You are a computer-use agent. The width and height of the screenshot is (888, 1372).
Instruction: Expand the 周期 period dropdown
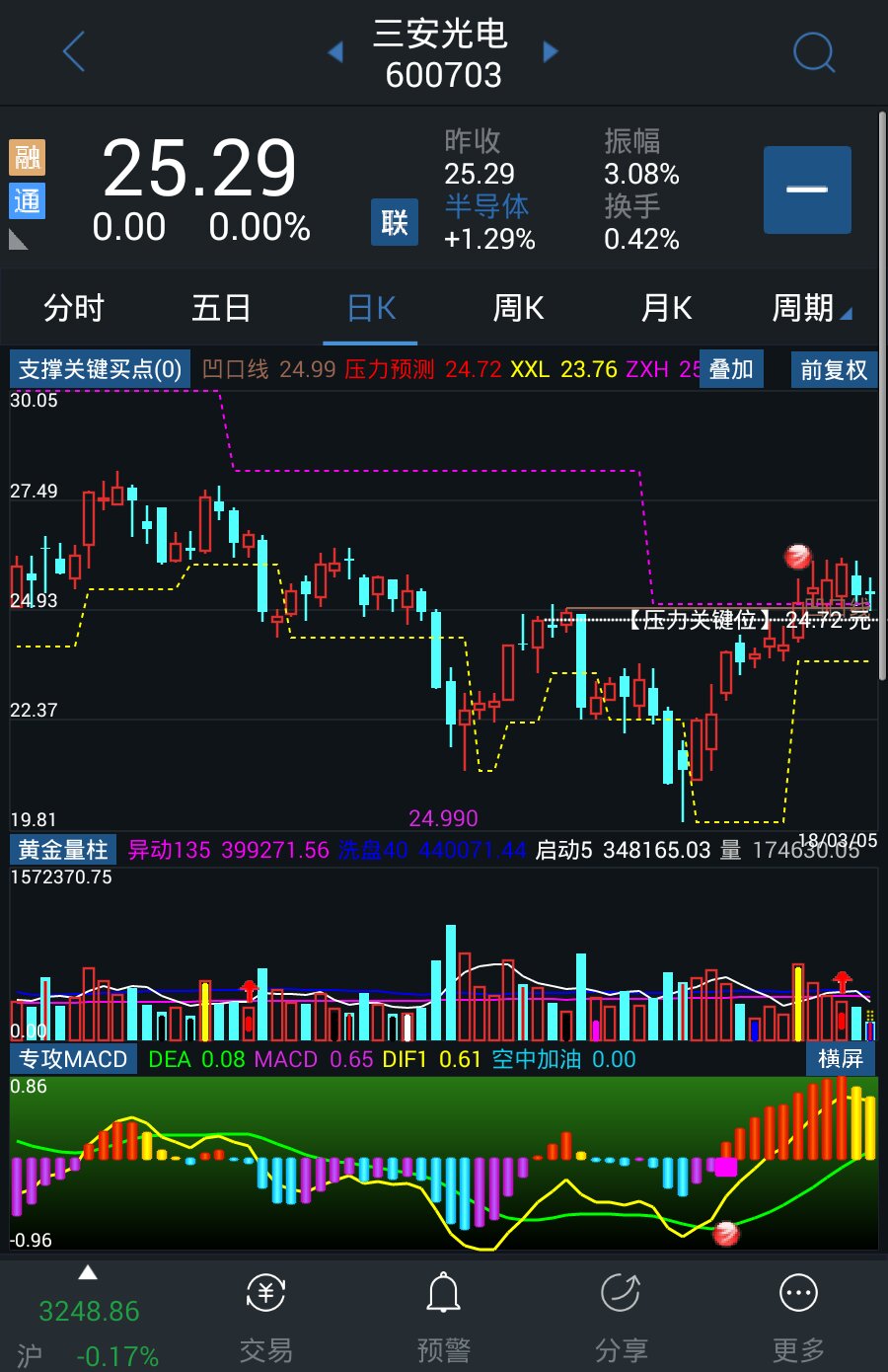pyautogui.click(x=811, y=309)
